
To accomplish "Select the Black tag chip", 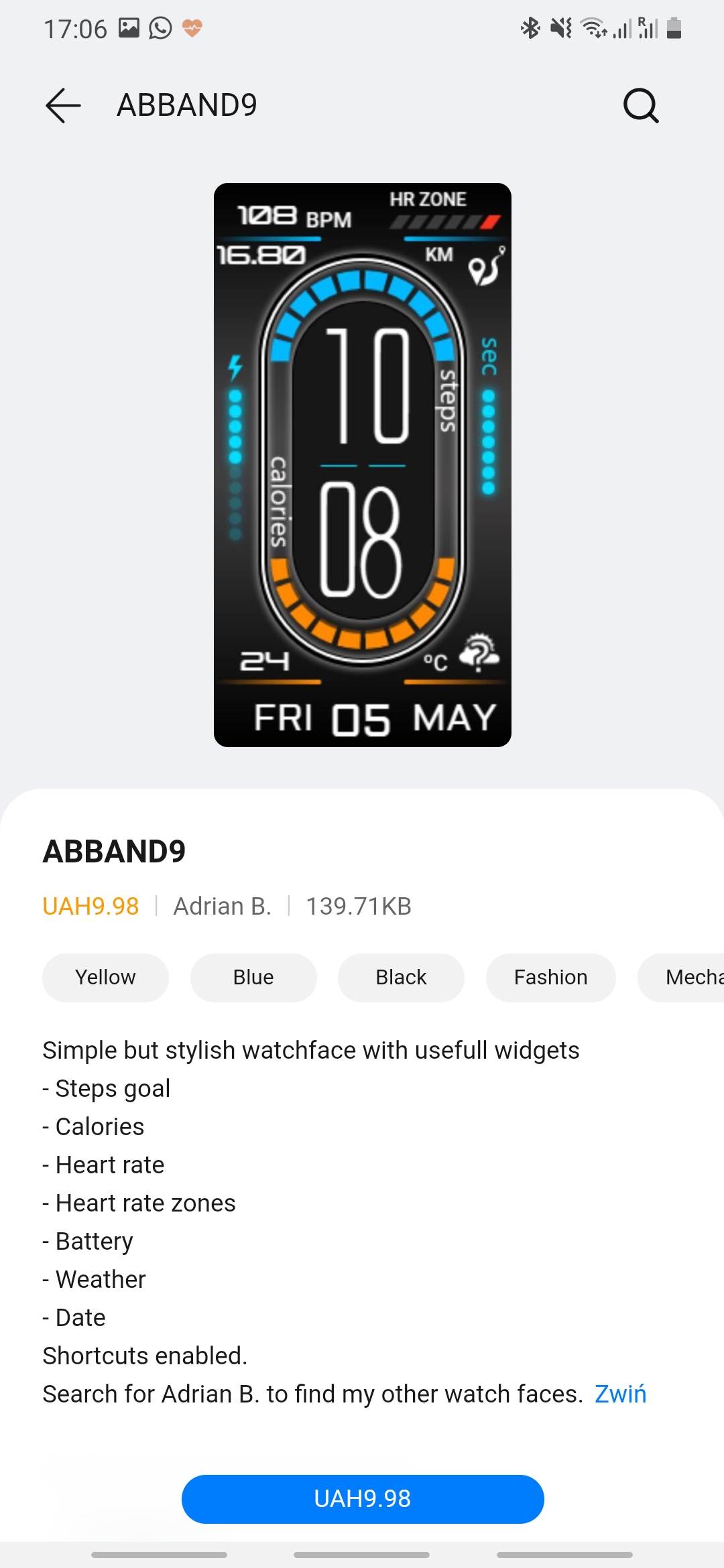I will click(x=401, y=978).
